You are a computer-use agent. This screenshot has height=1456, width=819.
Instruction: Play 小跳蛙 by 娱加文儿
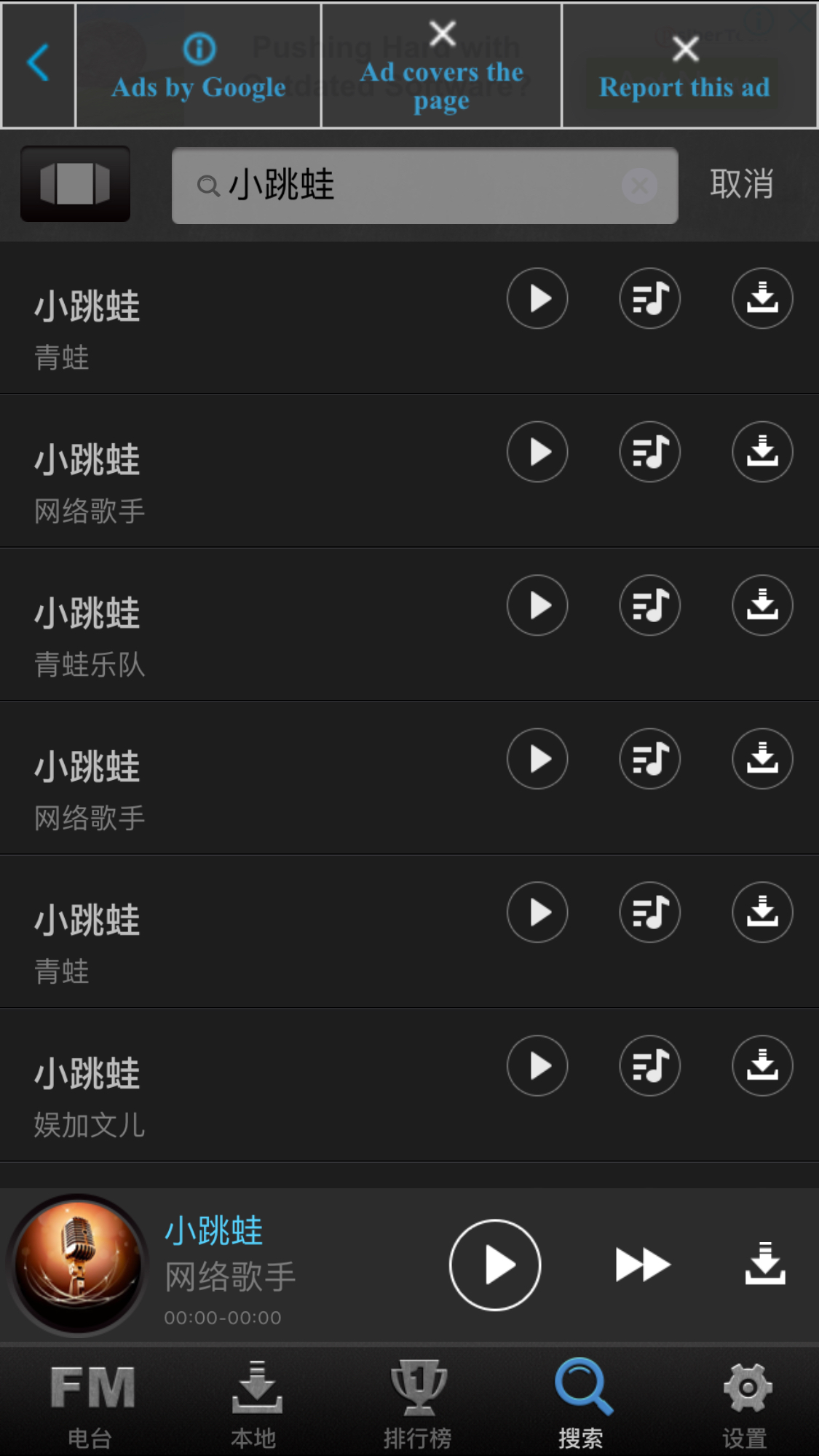click(x=537, y=1066)
